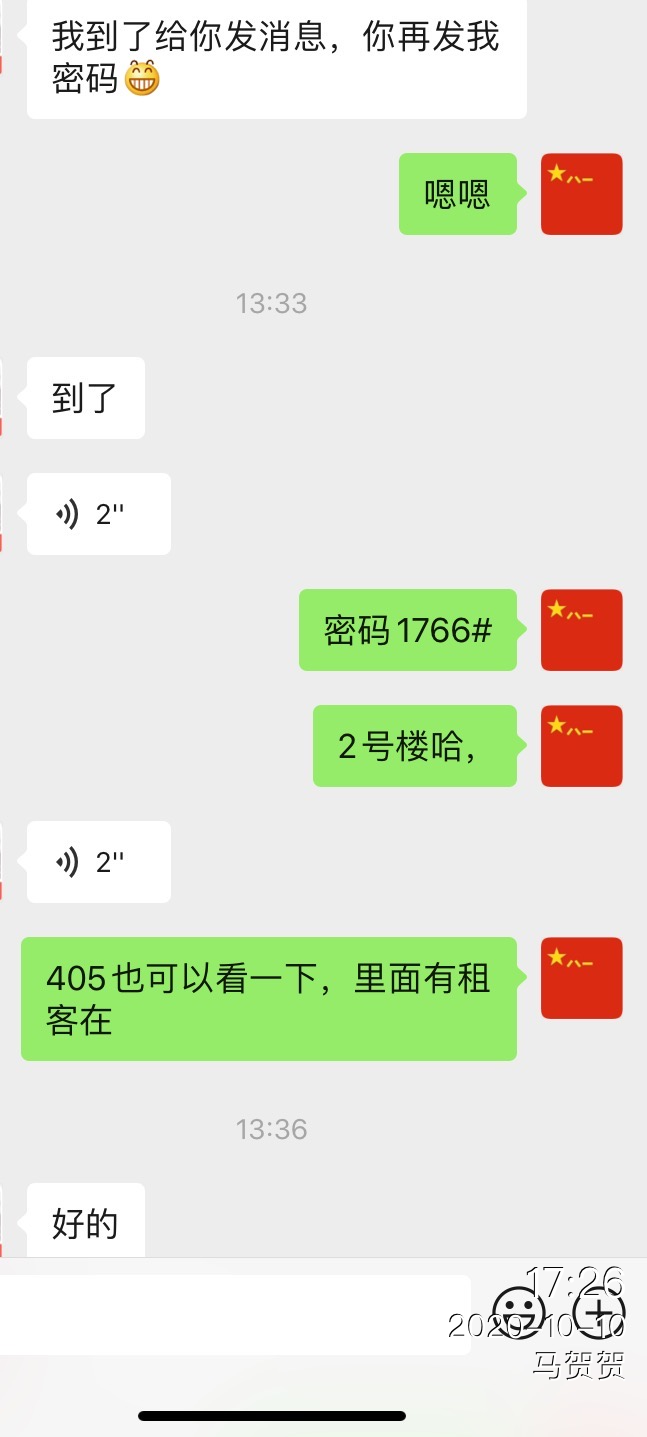This screenshot has width=647, height=1437.
Task: Tap the message input field
Action: [235, 1314]
